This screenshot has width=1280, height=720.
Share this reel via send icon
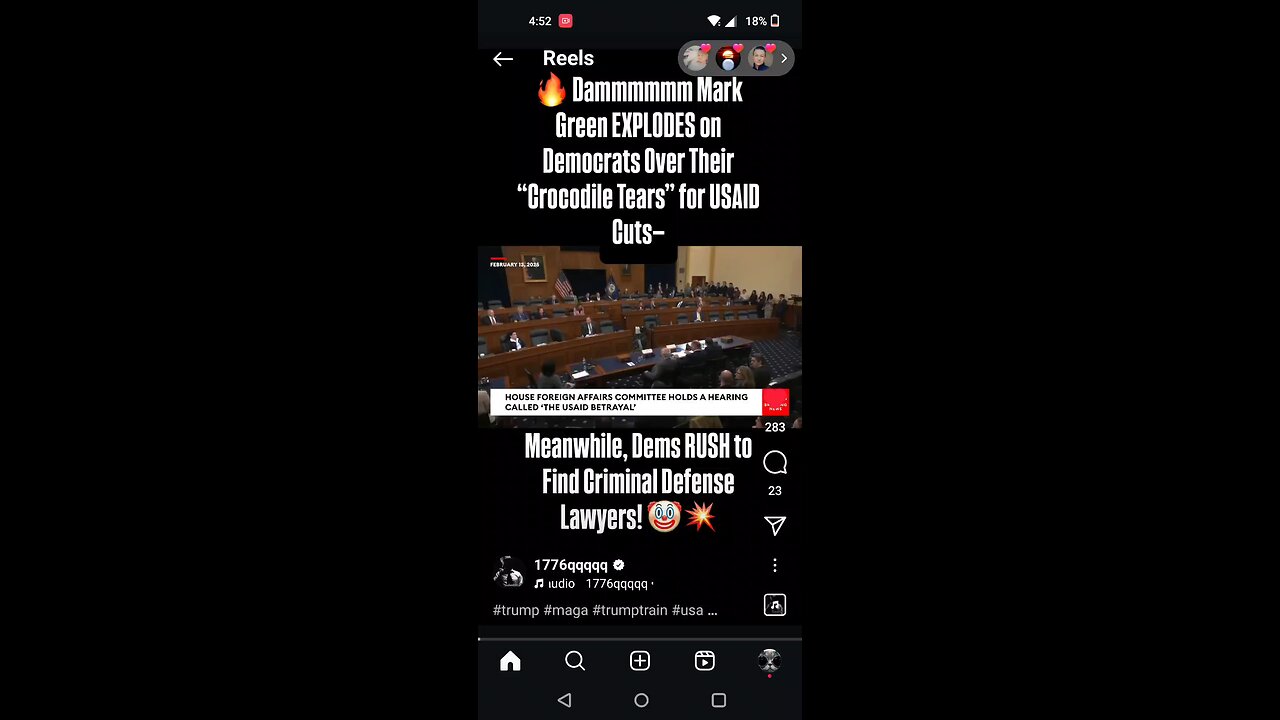pos(775,526)
